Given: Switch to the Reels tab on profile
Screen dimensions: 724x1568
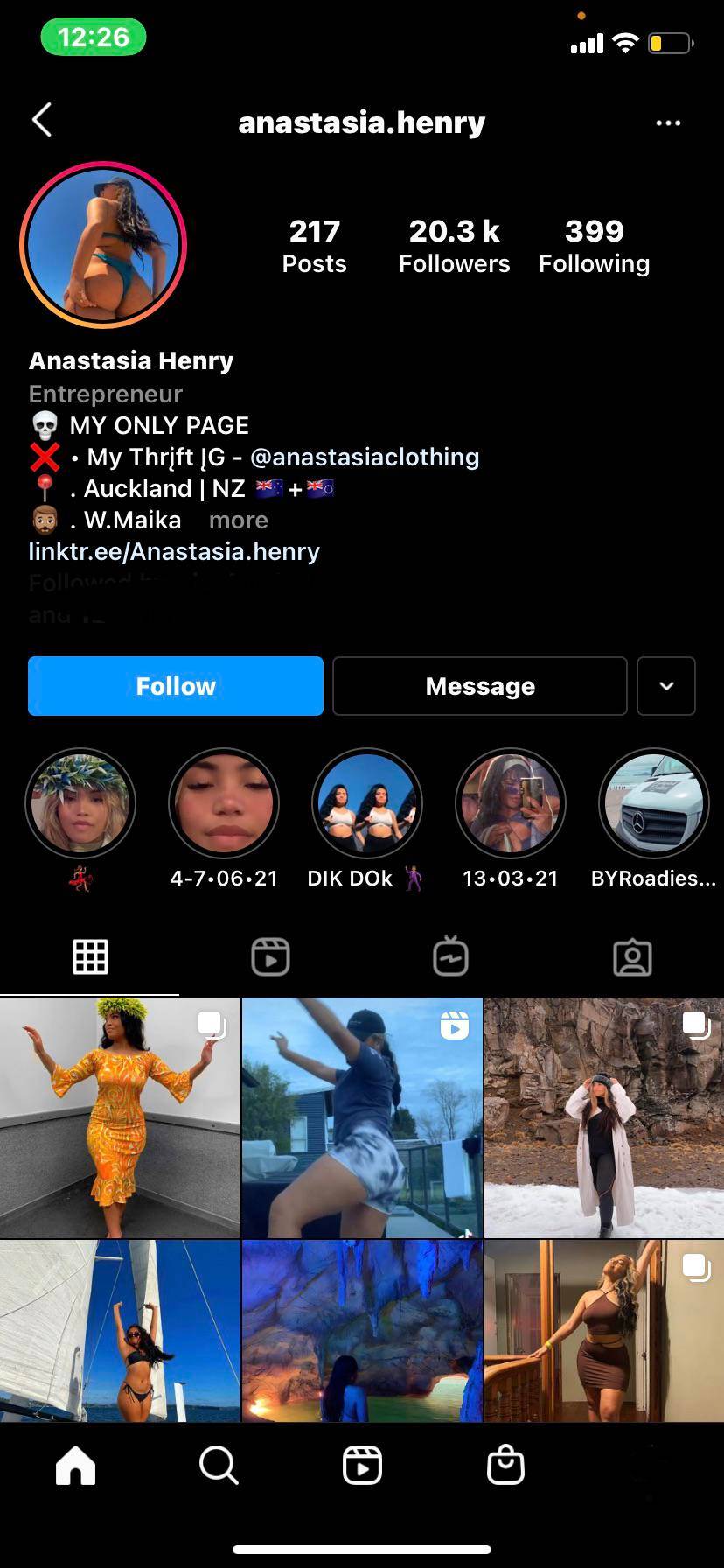Looking at the screenshot, I should coord(270,956).
